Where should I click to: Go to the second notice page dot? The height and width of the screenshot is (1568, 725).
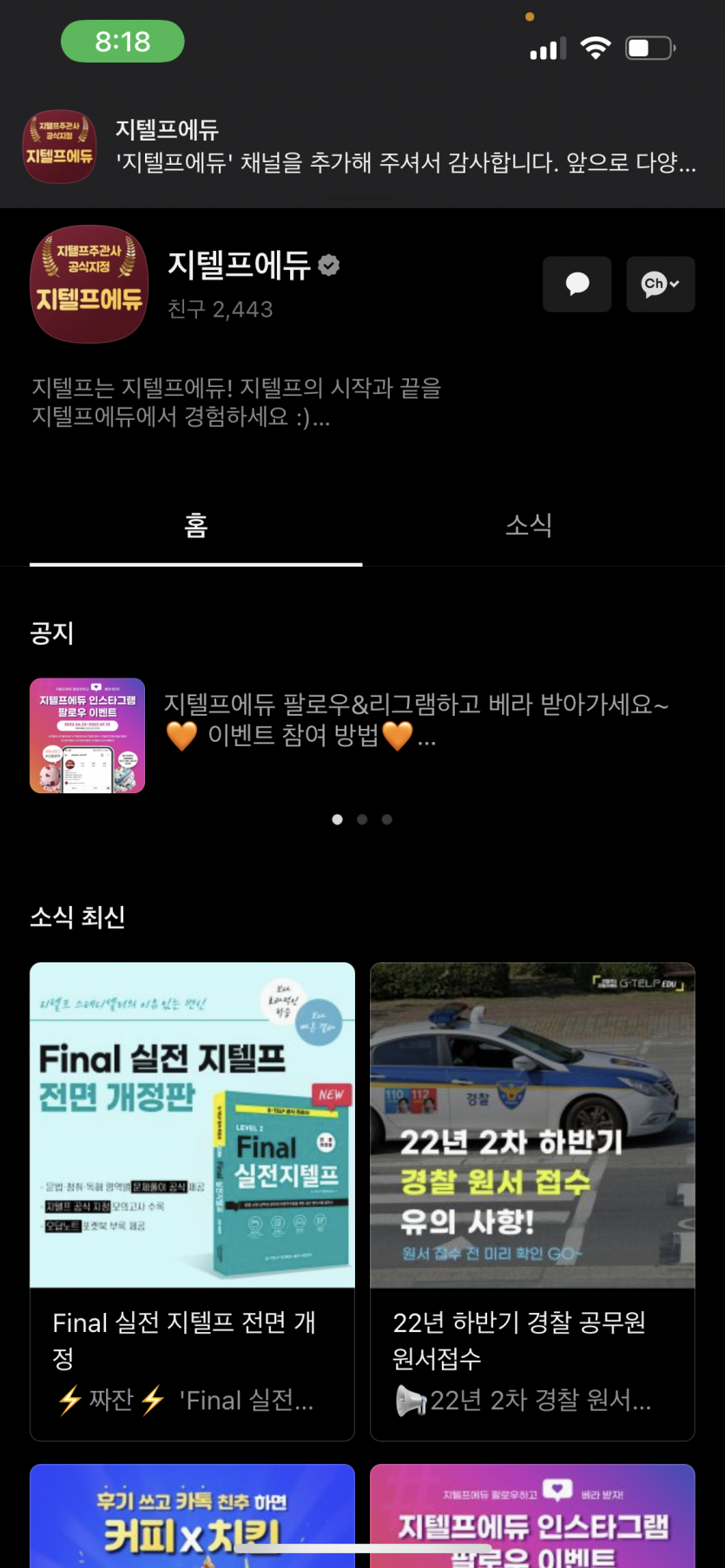362,819
